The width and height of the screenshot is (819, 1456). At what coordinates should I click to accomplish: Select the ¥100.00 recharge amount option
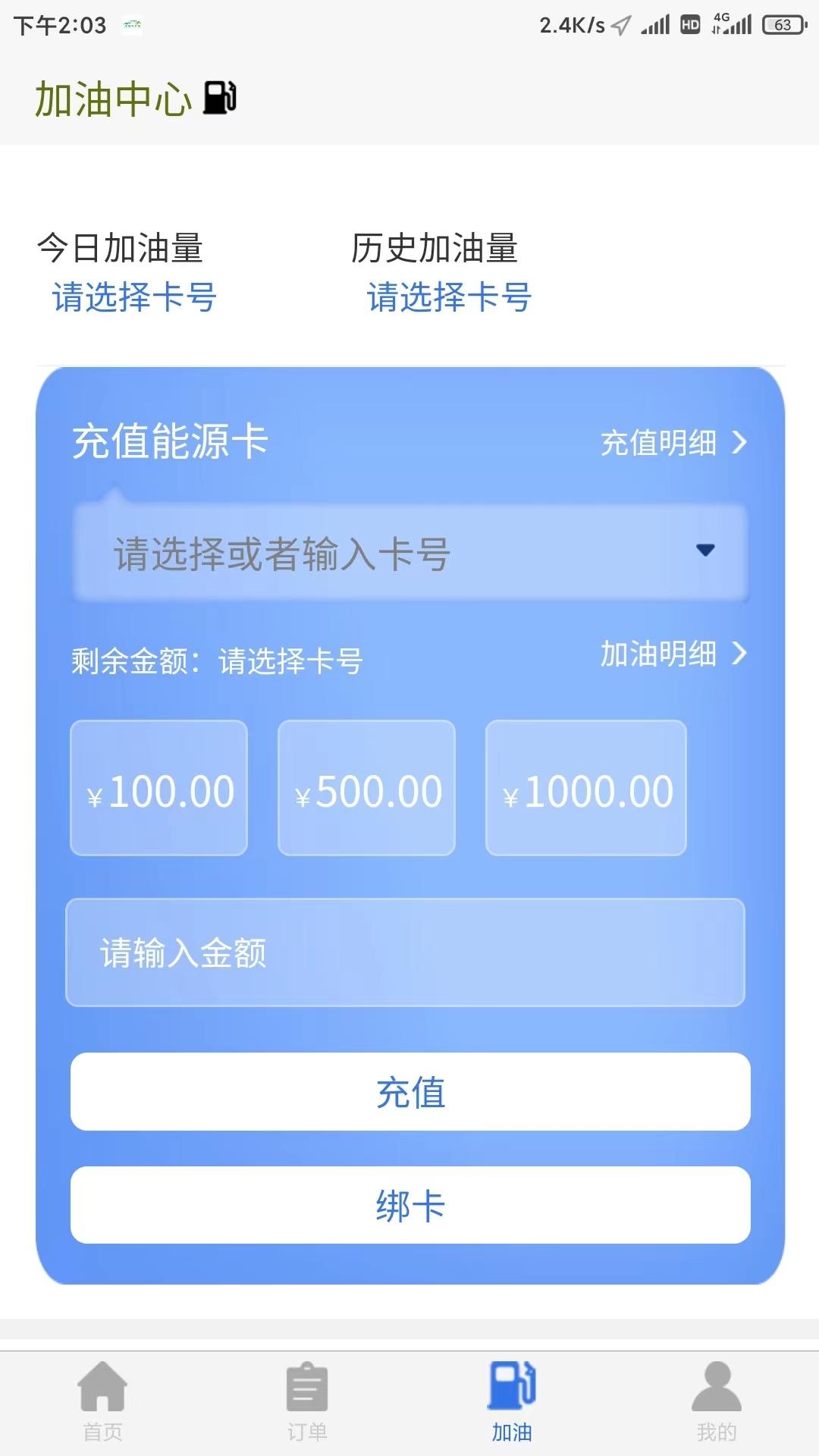click(158, 789)
